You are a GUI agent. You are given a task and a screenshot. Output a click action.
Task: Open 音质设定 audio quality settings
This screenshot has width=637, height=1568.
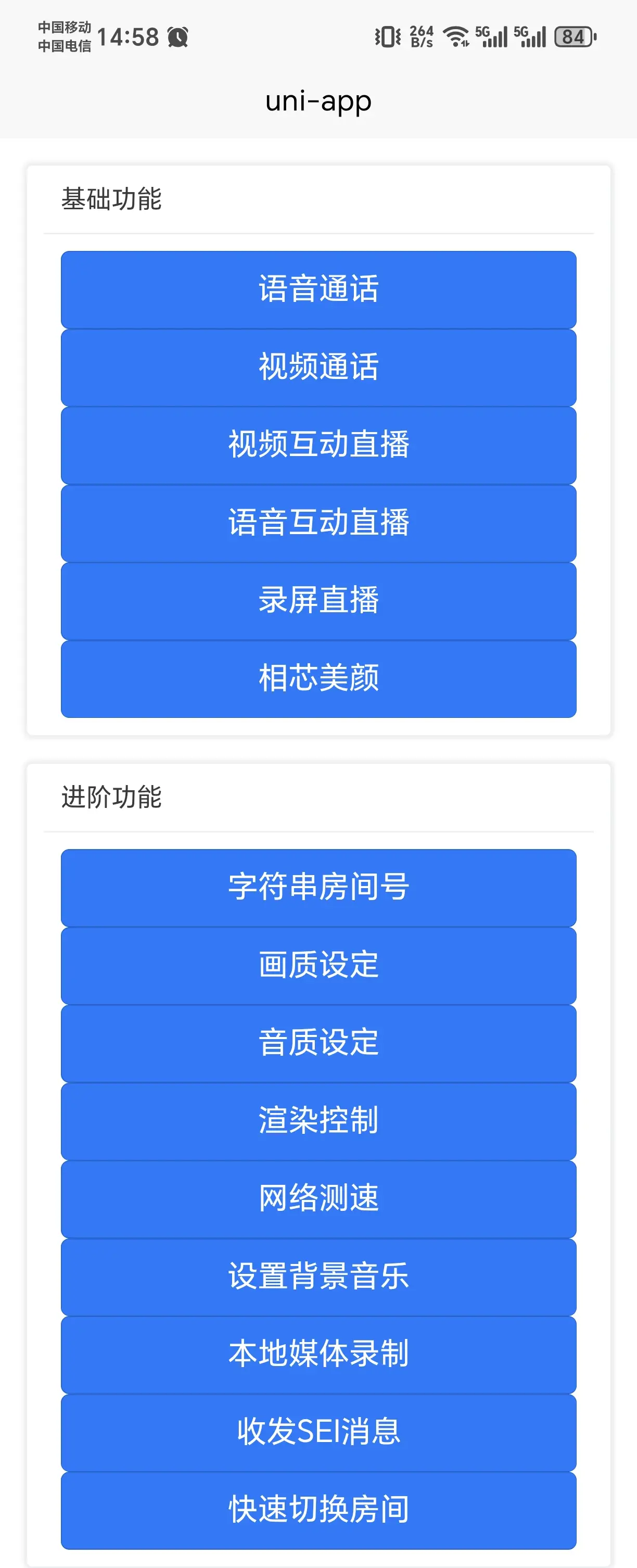click(318, 1043)
